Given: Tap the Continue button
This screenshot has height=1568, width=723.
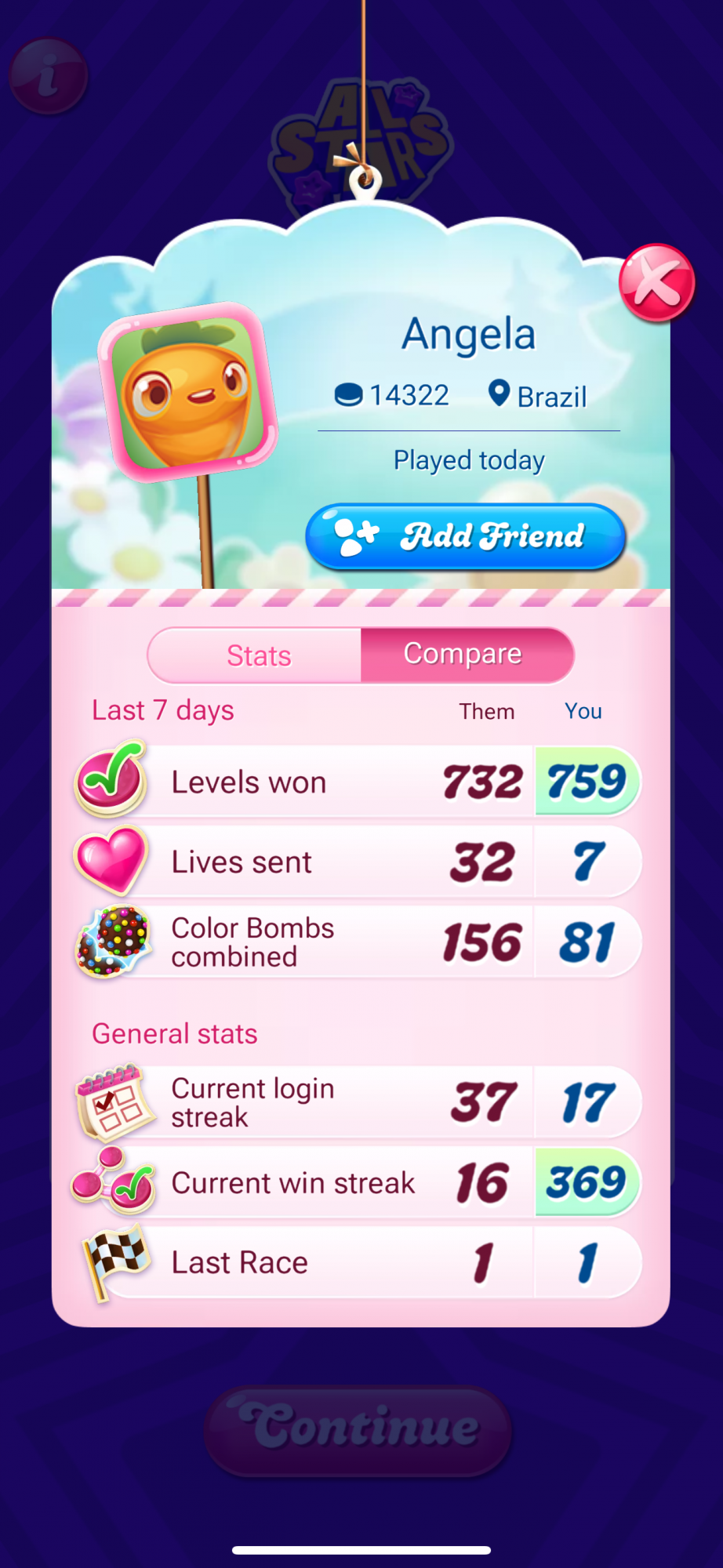Looking at the screenshot, I should point(359,1428).
